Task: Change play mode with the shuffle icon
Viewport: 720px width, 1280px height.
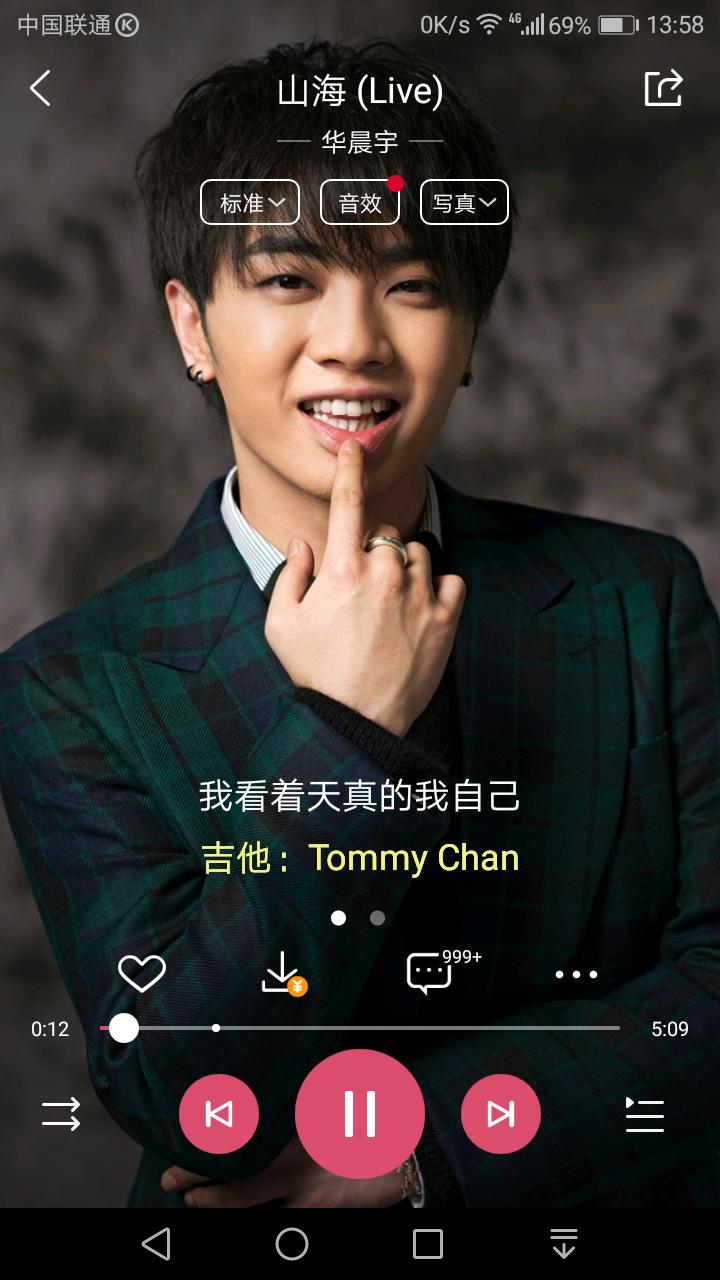Action: (60, 1113)
